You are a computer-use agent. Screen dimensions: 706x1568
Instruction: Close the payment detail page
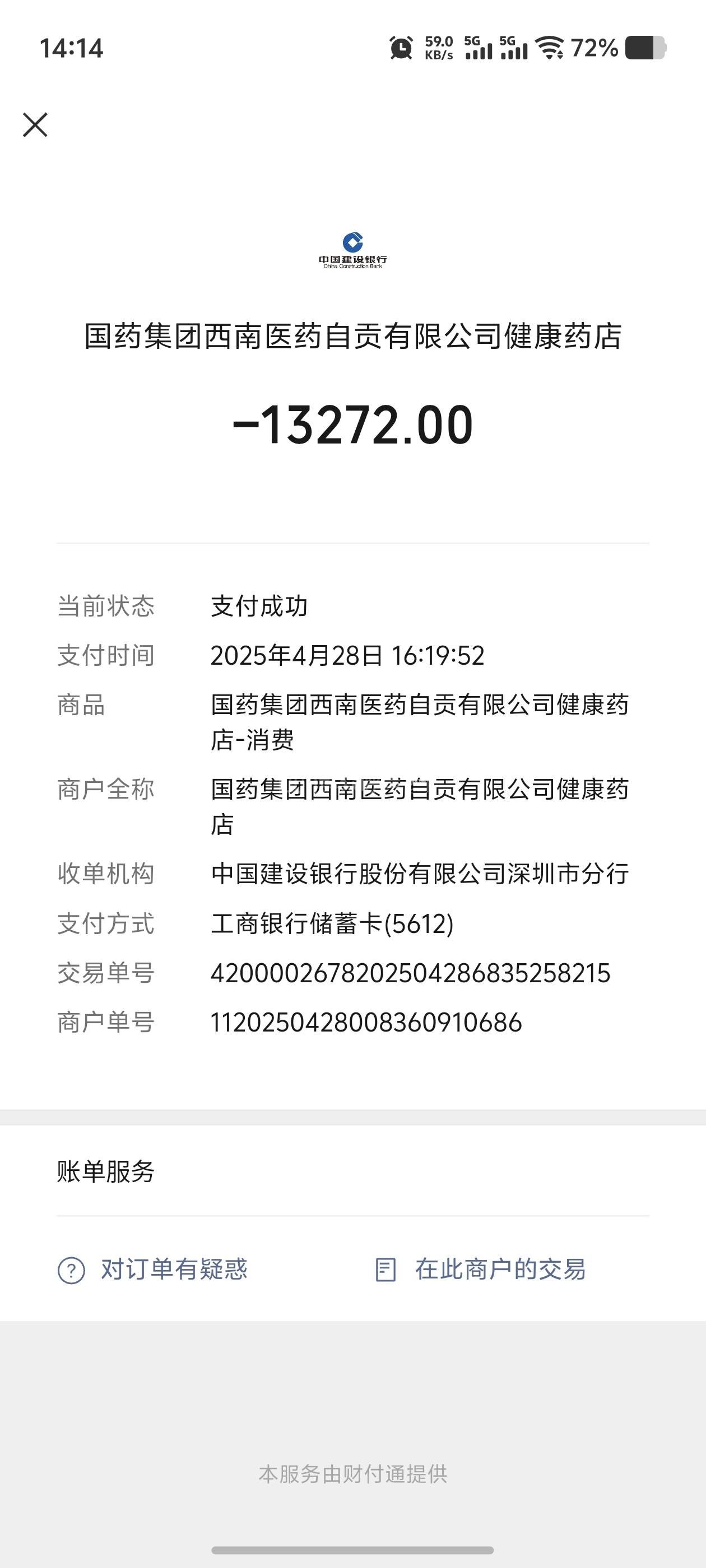pyautogui.click(x=35, y=125)
